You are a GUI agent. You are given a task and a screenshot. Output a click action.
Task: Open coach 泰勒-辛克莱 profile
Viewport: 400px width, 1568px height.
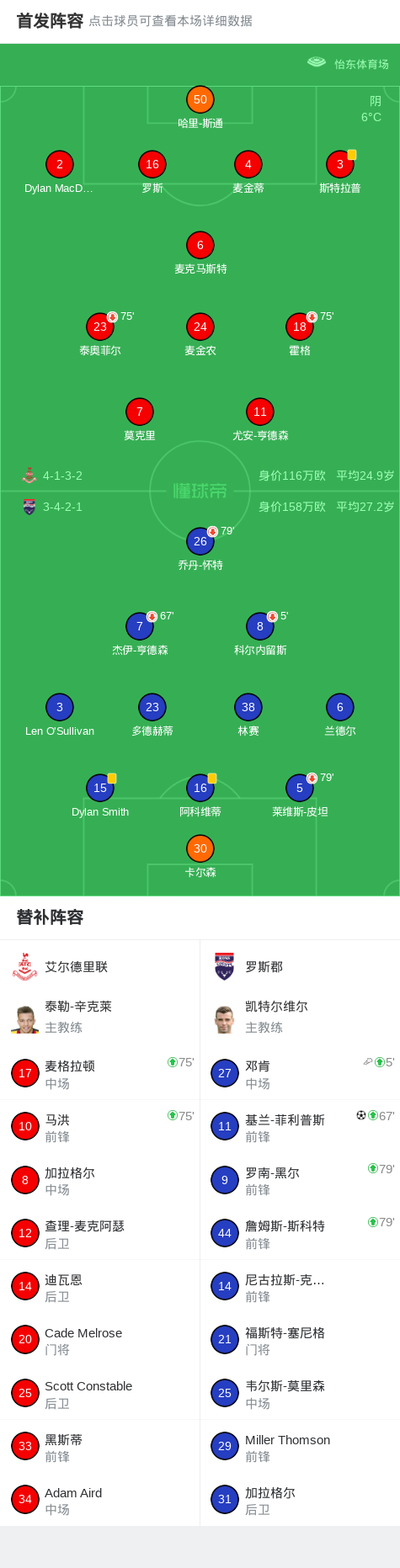(x=99, y=1017)
